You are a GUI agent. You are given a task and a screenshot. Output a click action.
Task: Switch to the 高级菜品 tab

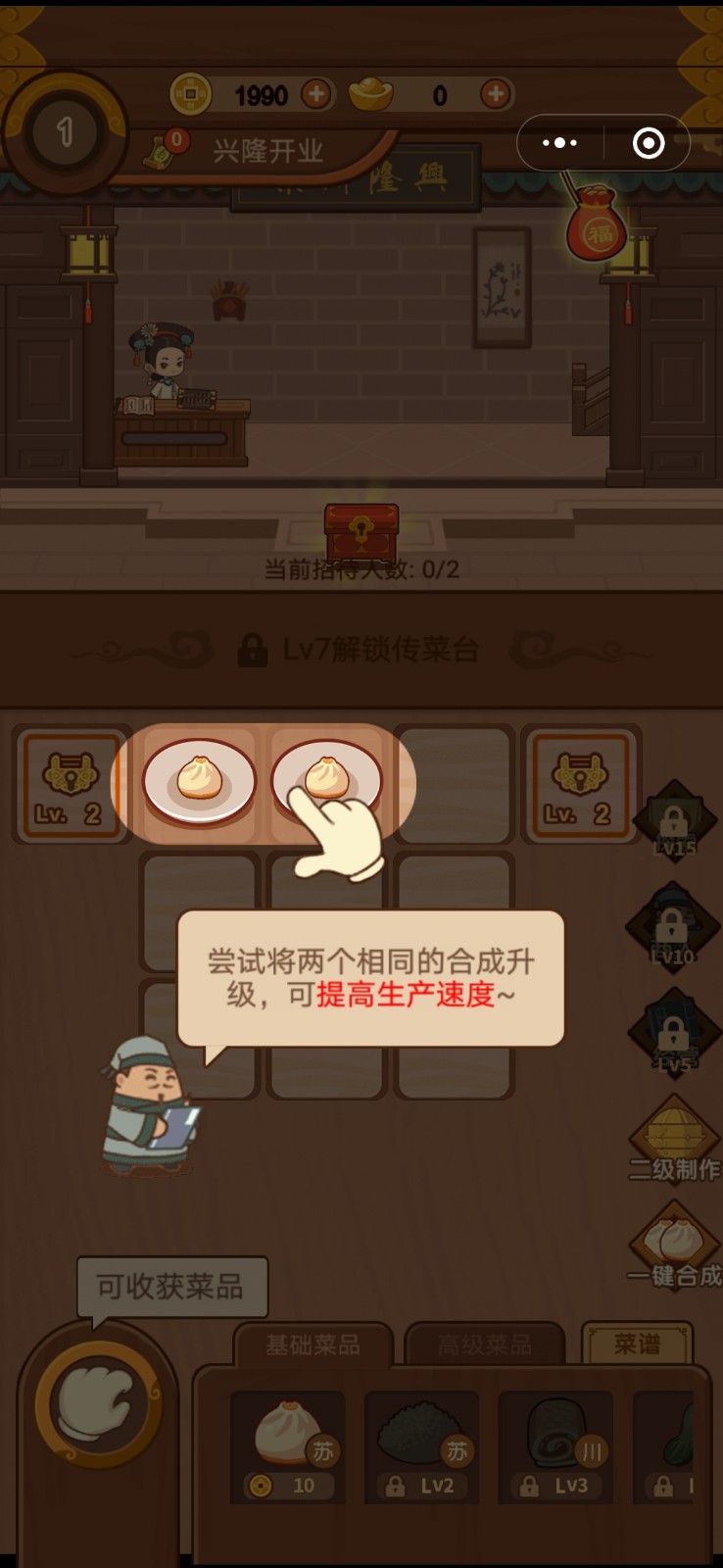click(484, 1345)
